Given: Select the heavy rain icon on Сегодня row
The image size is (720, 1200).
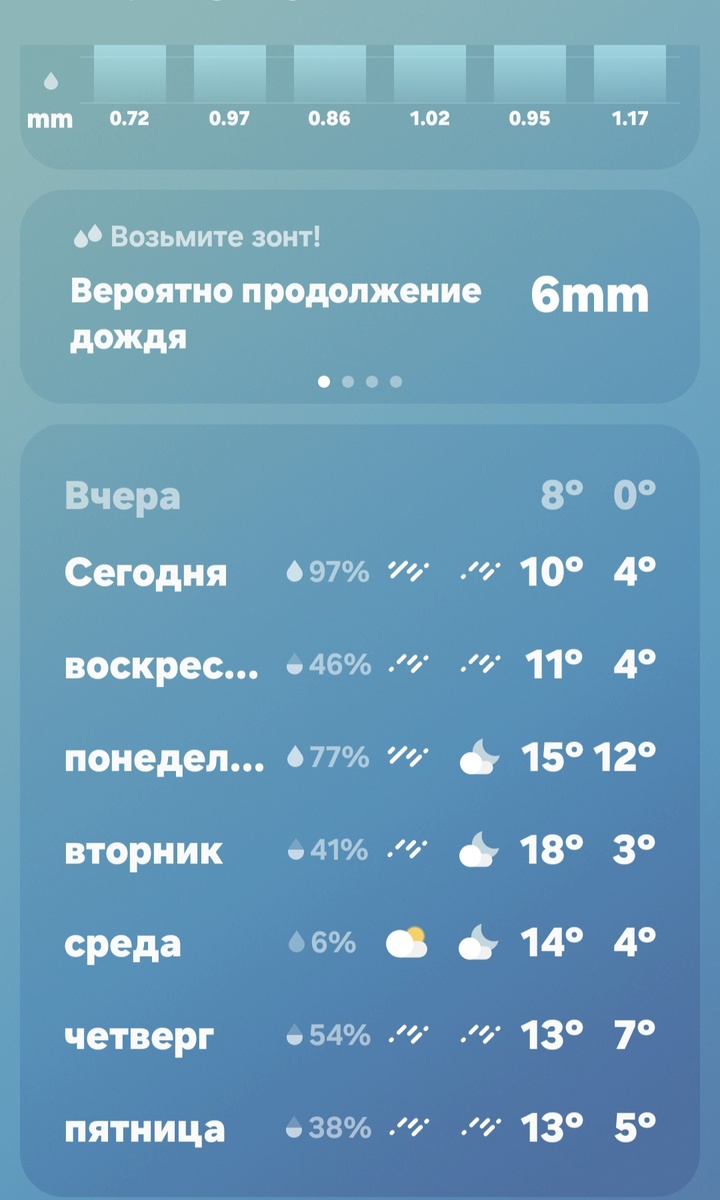Looking at the screenshot, I should tap(406, 572).
